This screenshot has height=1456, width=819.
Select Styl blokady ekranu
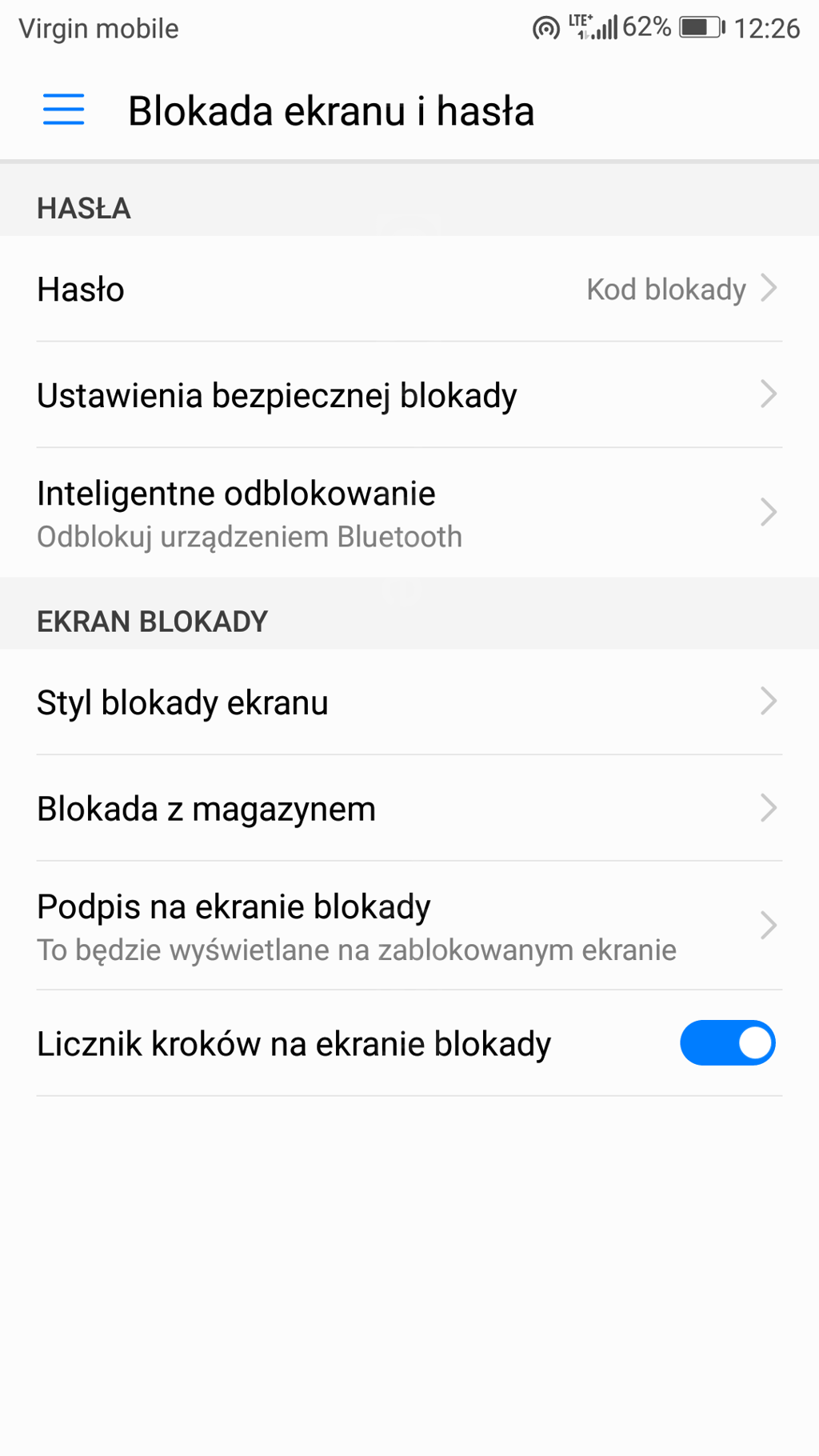(x=408, y=702)
